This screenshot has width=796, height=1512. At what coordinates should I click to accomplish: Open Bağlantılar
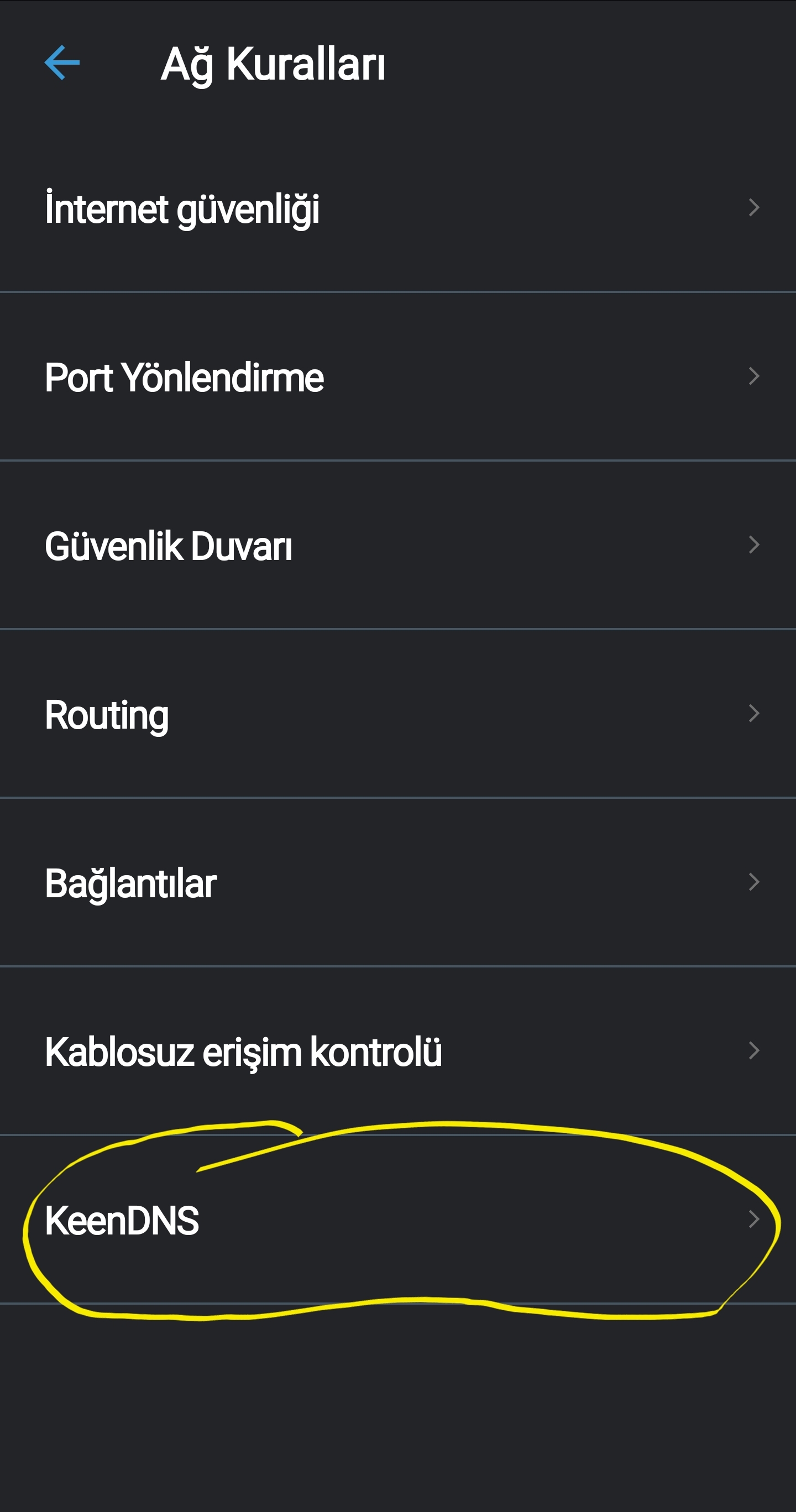click(398, 882)
